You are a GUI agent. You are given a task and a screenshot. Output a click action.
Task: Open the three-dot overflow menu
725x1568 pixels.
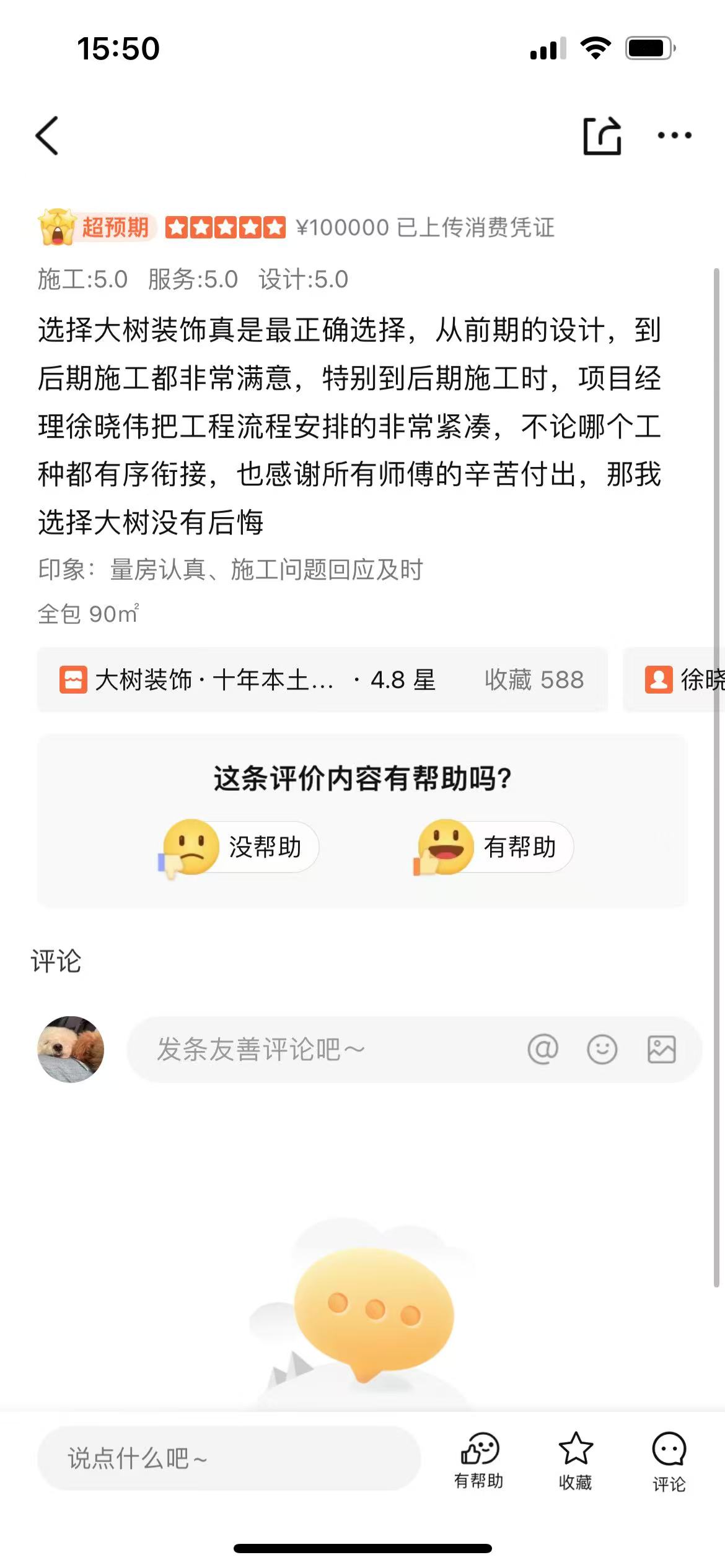[674, 136]
